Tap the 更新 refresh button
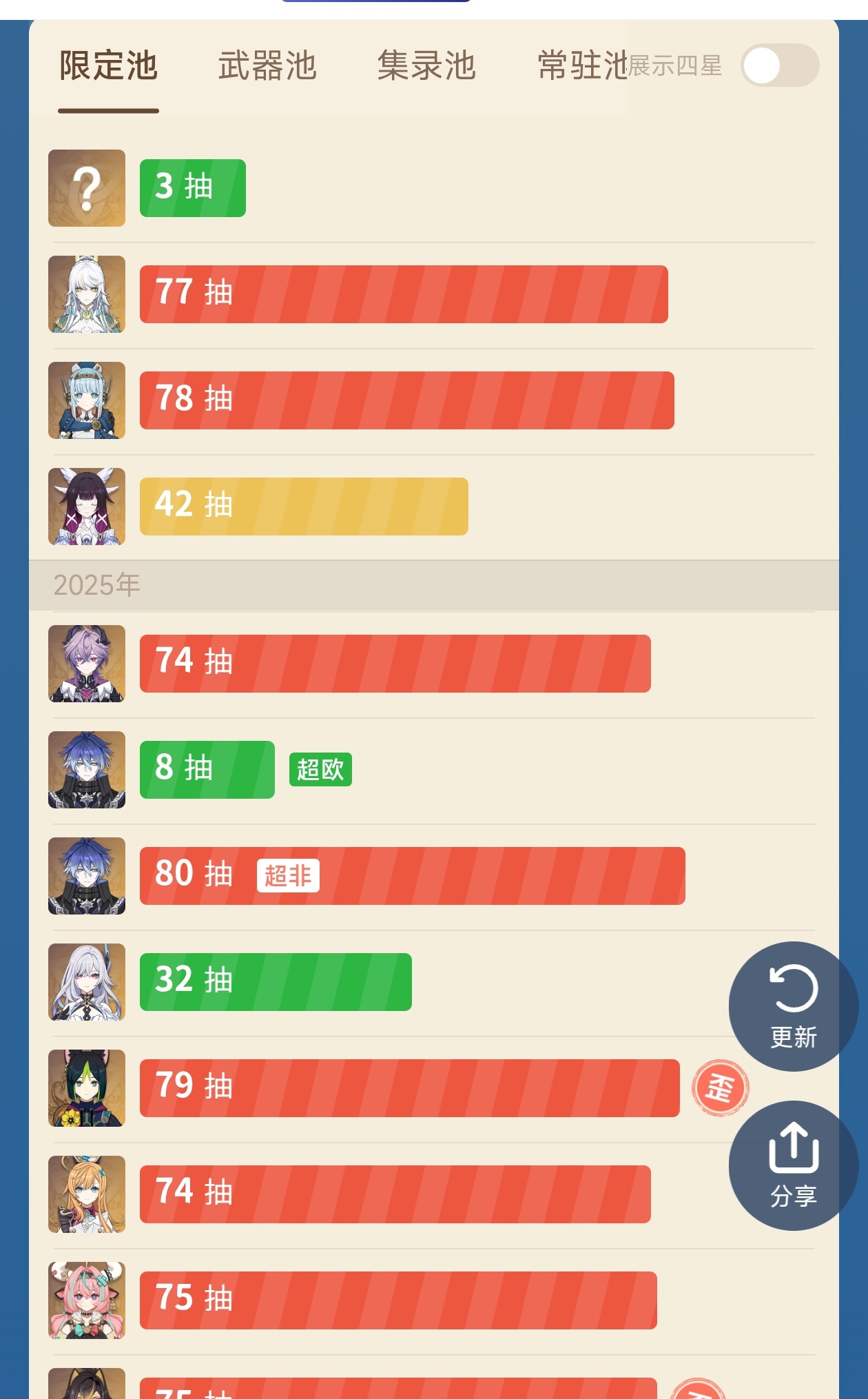Screen dimensions: 868x1399 point(793,1006)
